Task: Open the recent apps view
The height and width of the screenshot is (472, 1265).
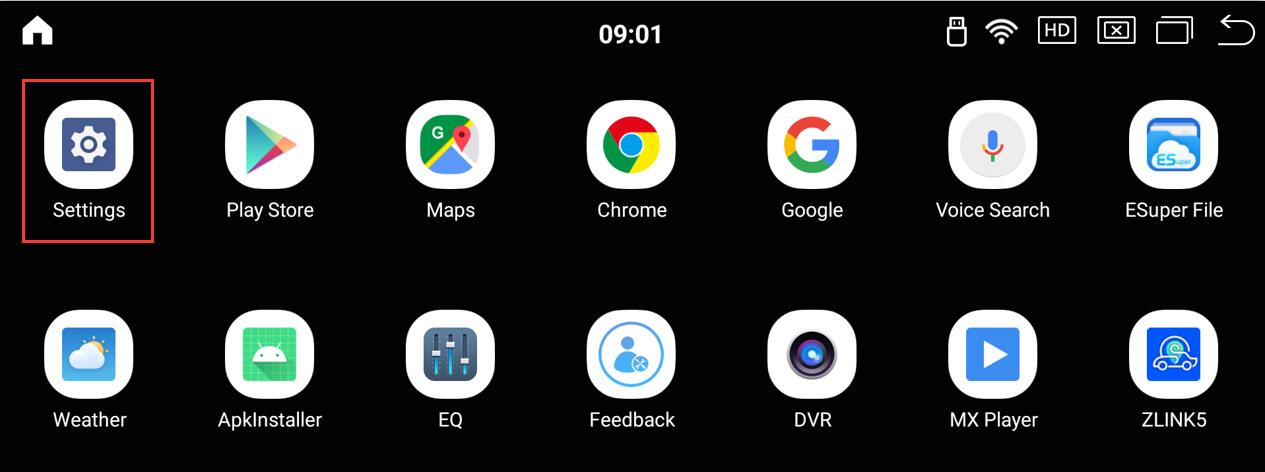Action: 1175,31
